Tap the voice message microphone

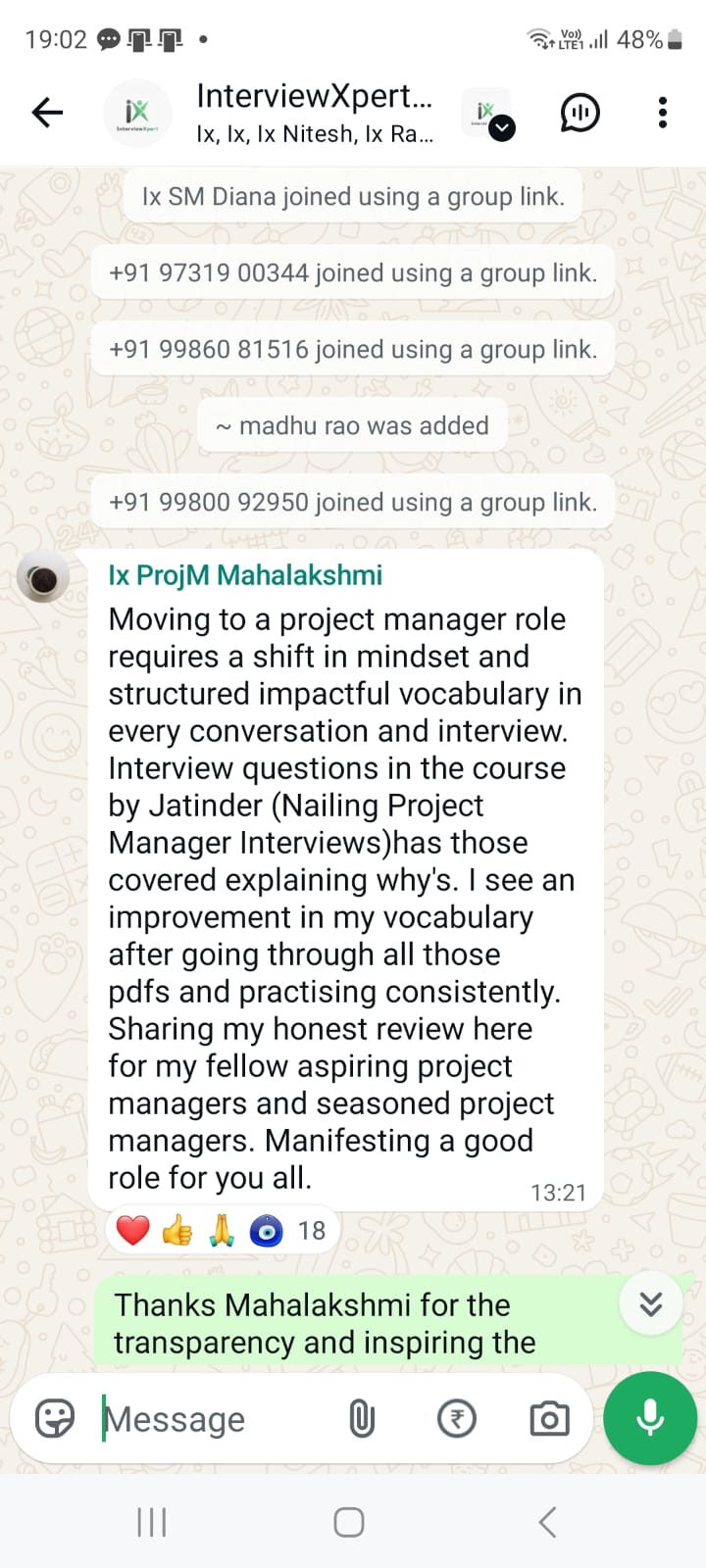[650, 1418]
